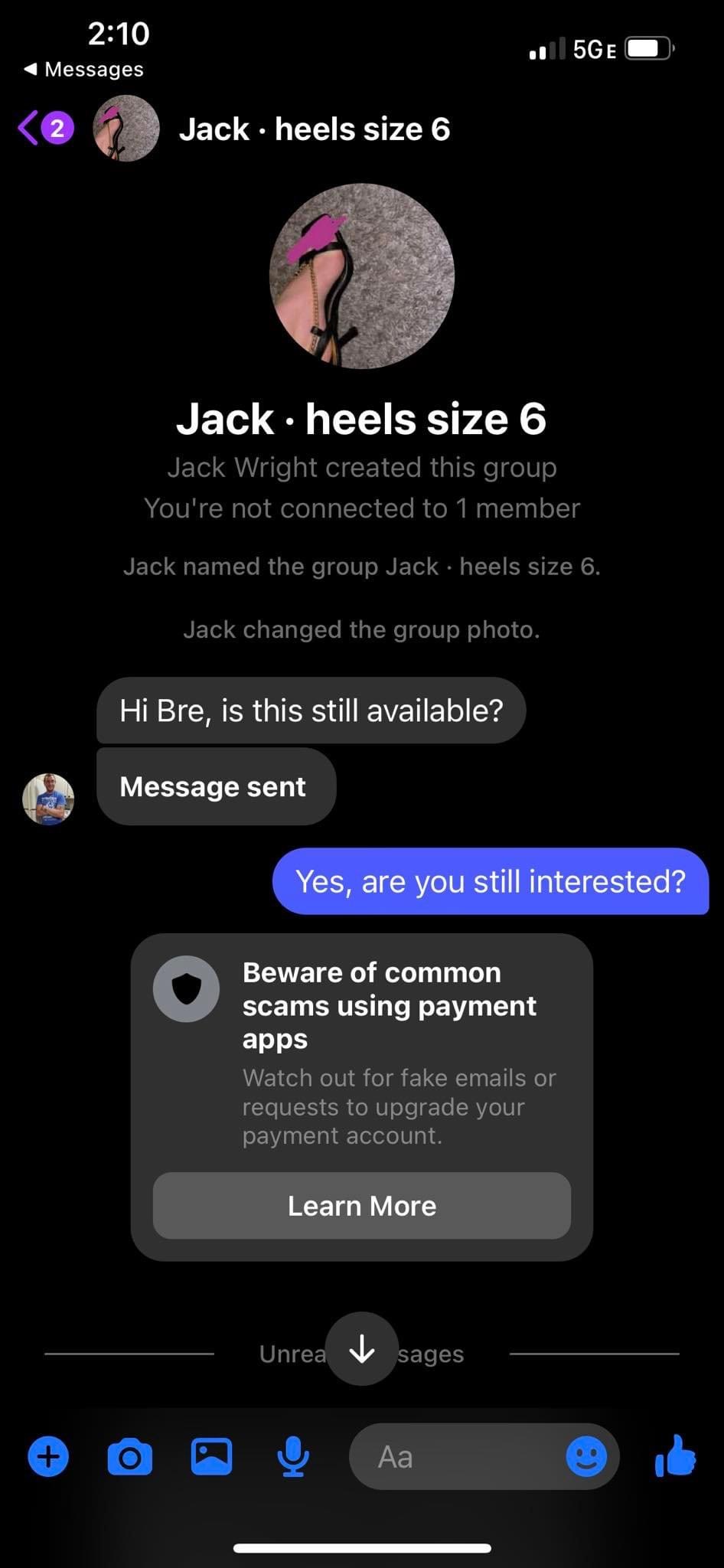This screenshot has width=724, height=1568.
Task: Go back to the chat list
Action: (x=44, y=128)
